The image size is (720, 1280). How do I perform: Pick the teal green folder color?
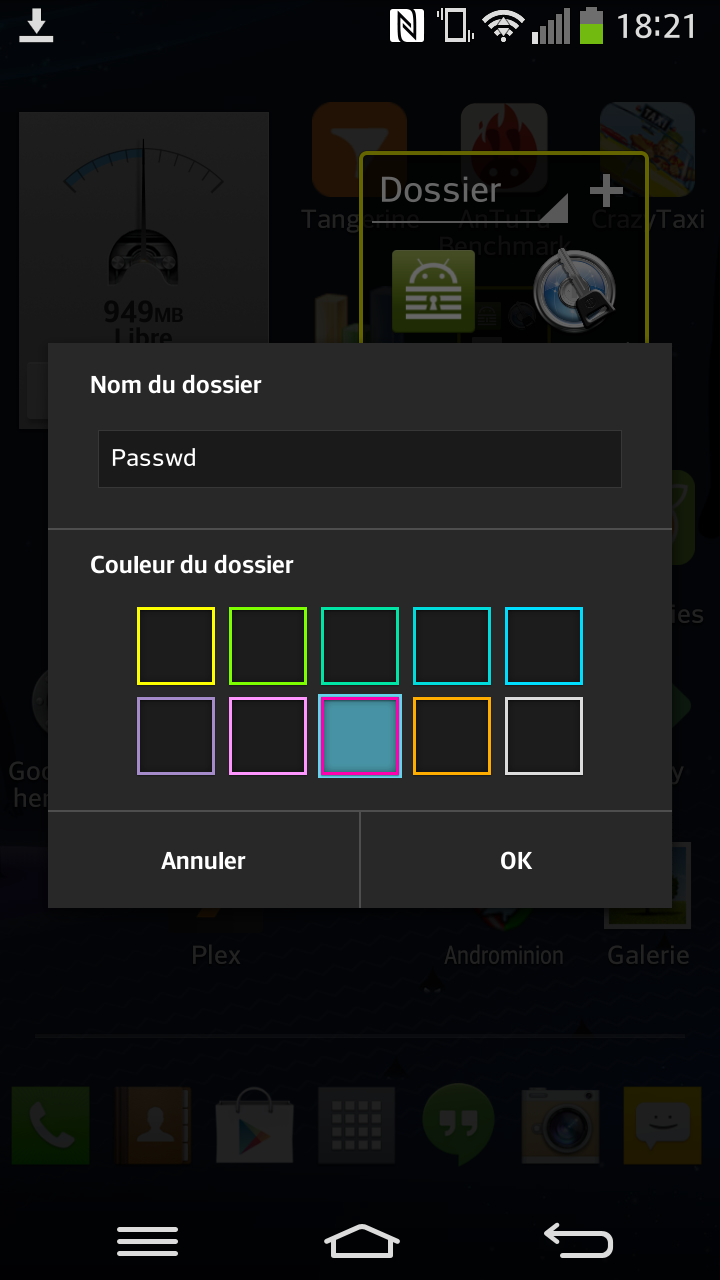click(x=360, y=646)
